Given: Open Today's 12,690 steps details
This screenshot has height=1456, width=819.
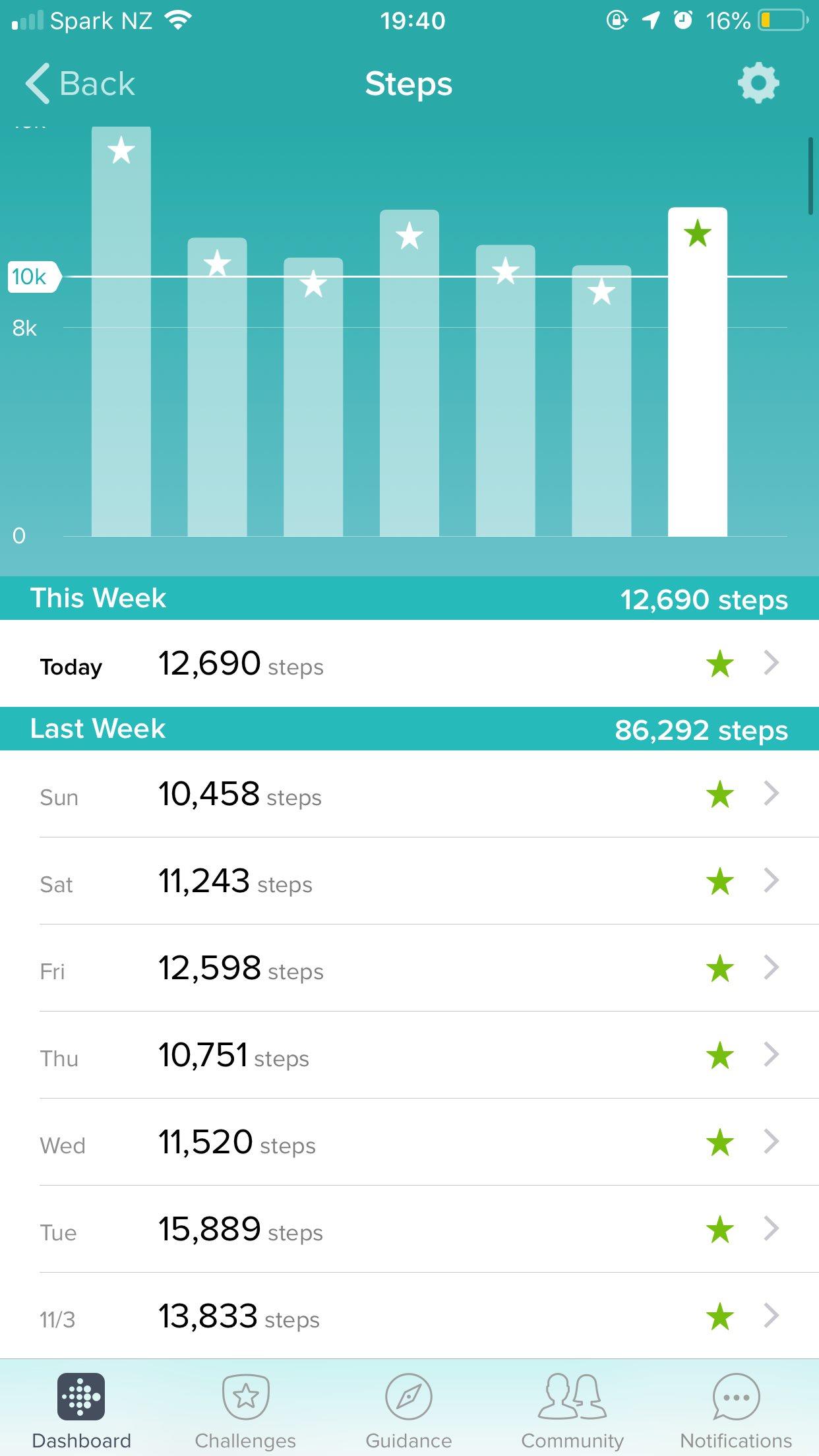Looking at the screenshot, I should tap(409, 663).
